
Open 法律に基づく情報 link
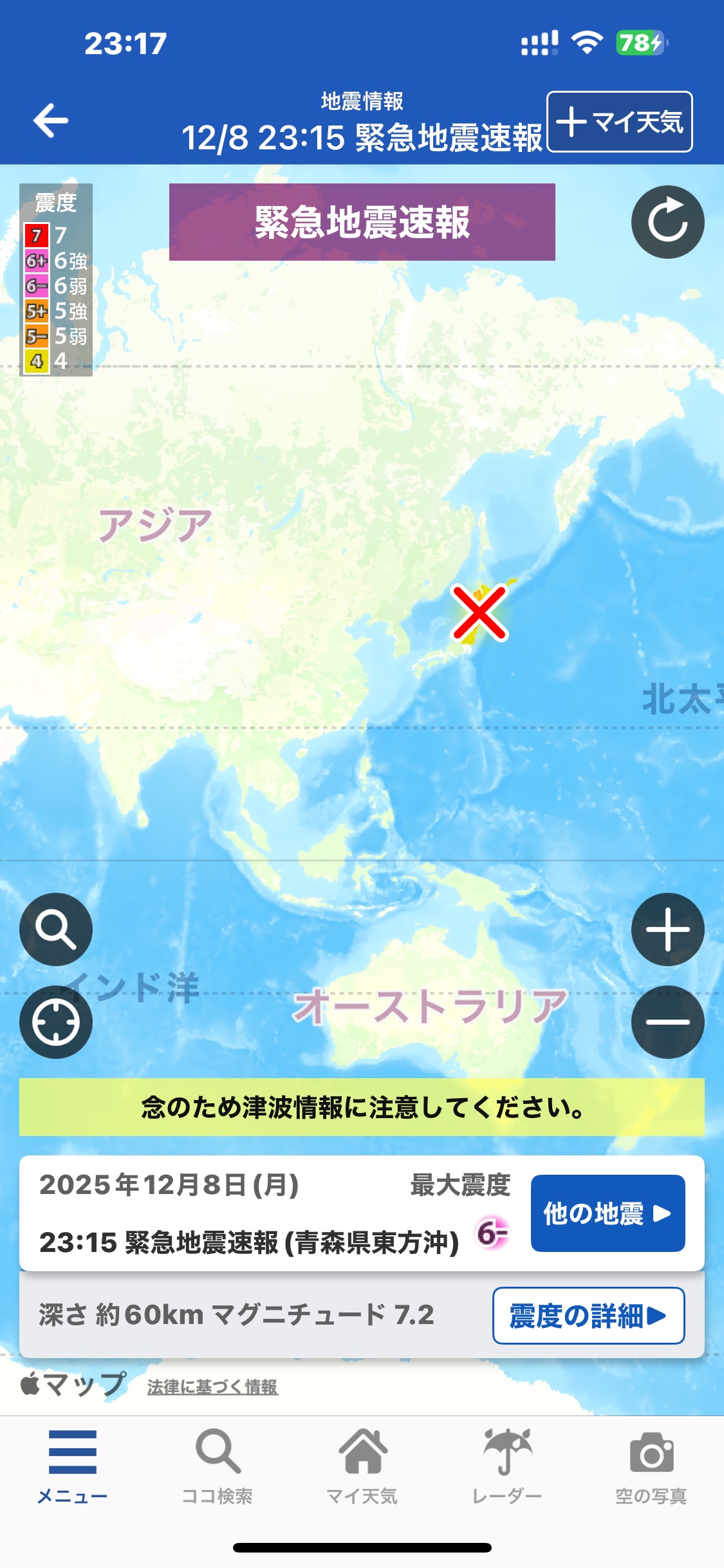coord(212,1387)
